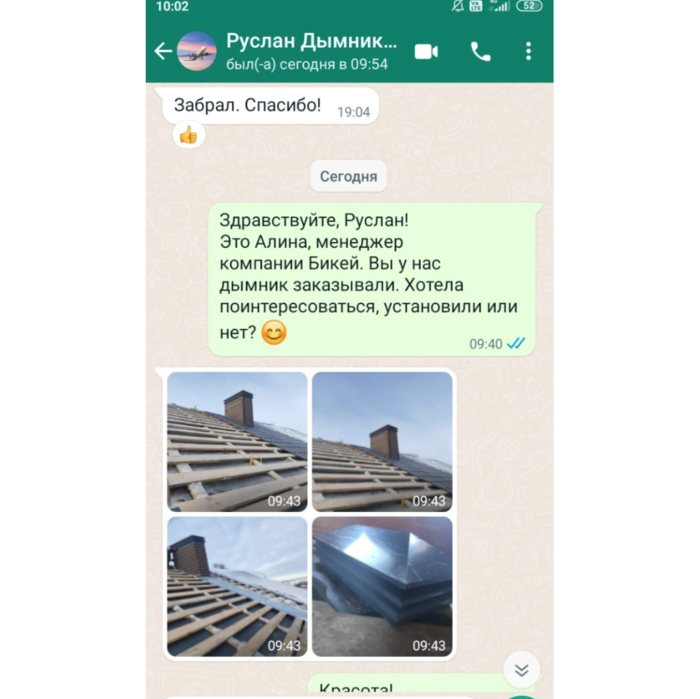Go back to the chat list

click(x=163, y=51)
